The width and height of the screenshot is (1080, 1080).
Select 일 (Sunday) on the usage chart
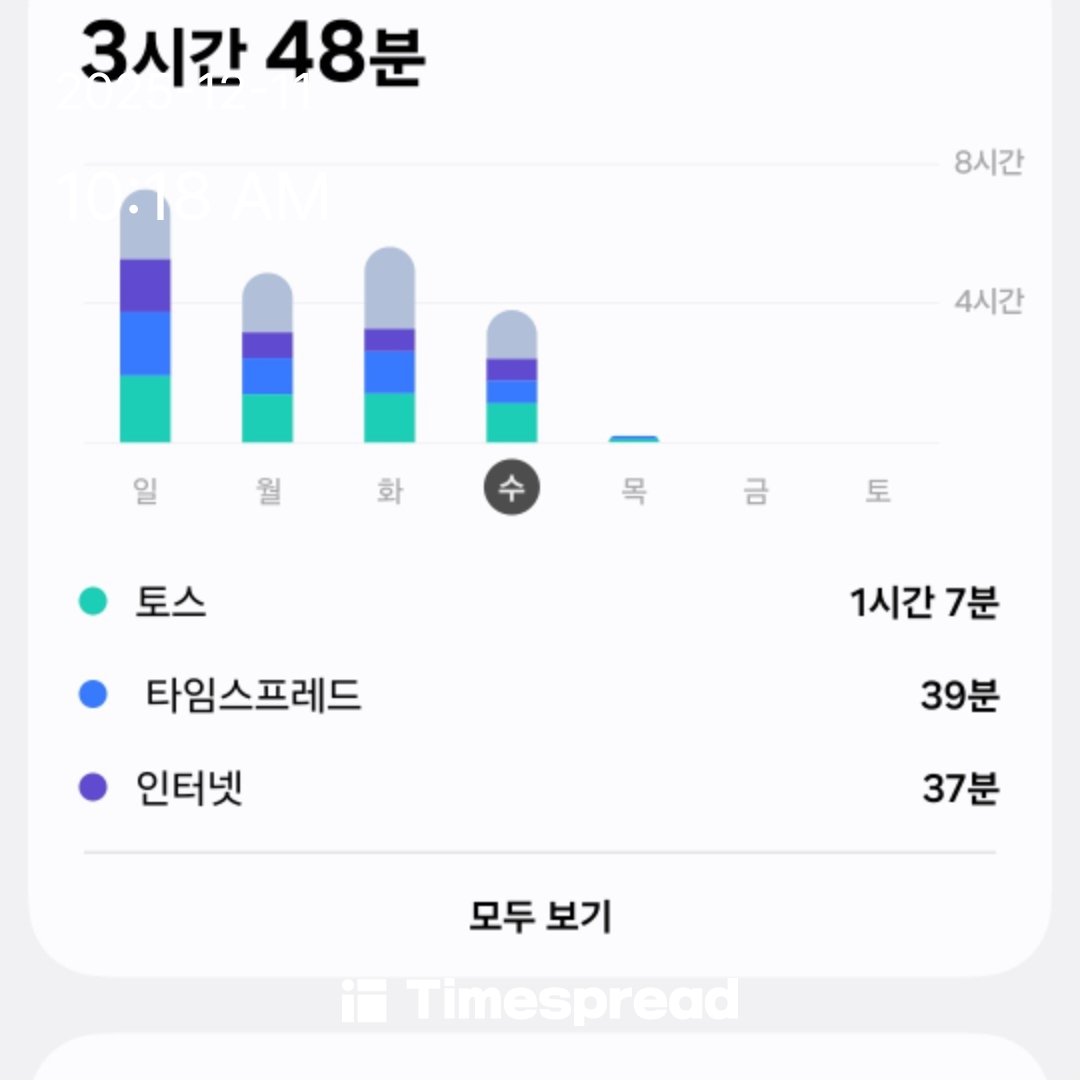tap(146, 490)
